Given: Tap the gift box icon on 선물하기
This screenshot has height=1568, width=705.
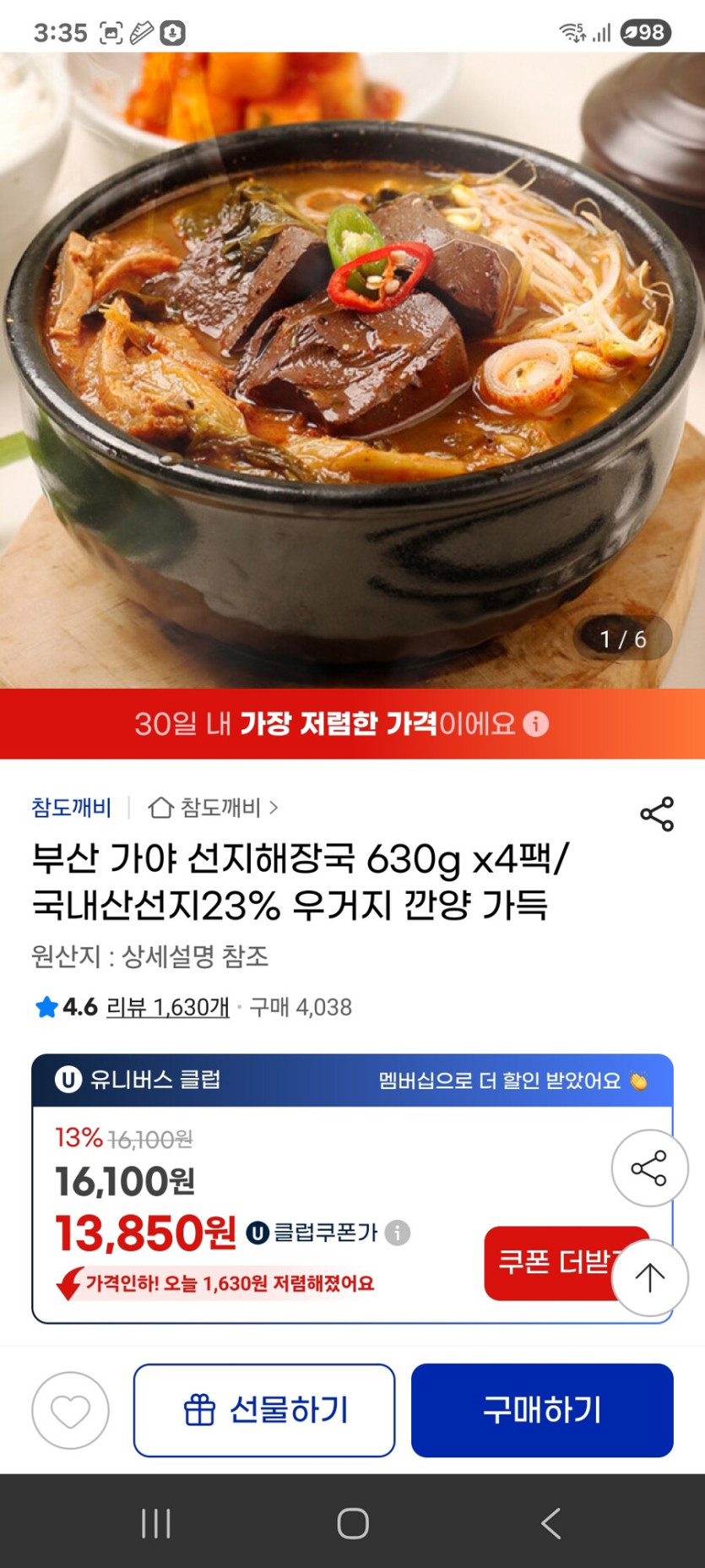Looking at the screenshot, I should coord(200,1409).
